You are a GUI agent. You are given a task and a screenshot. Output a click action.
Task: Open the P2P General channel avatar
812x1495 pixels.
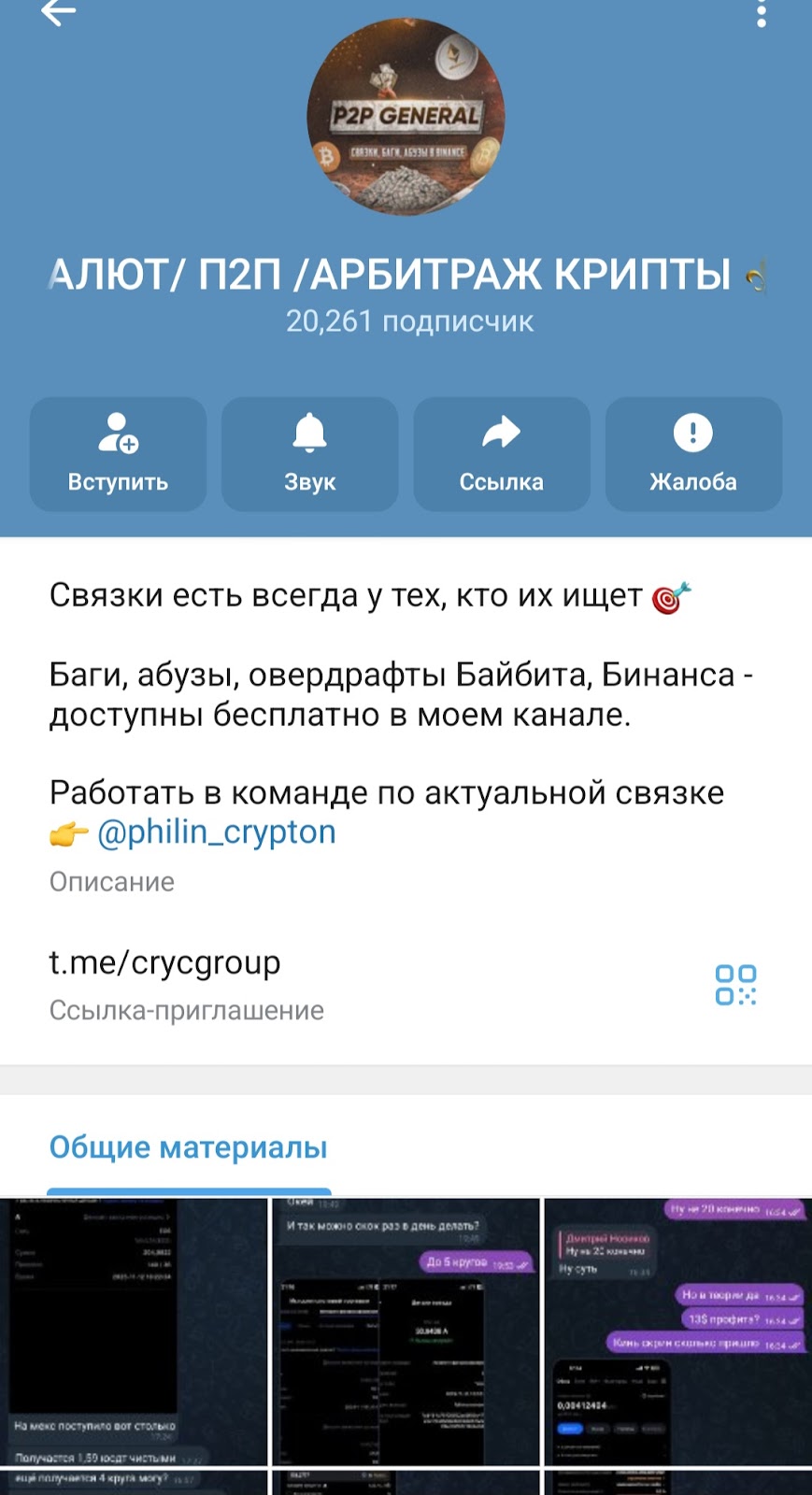click(406, 117)
